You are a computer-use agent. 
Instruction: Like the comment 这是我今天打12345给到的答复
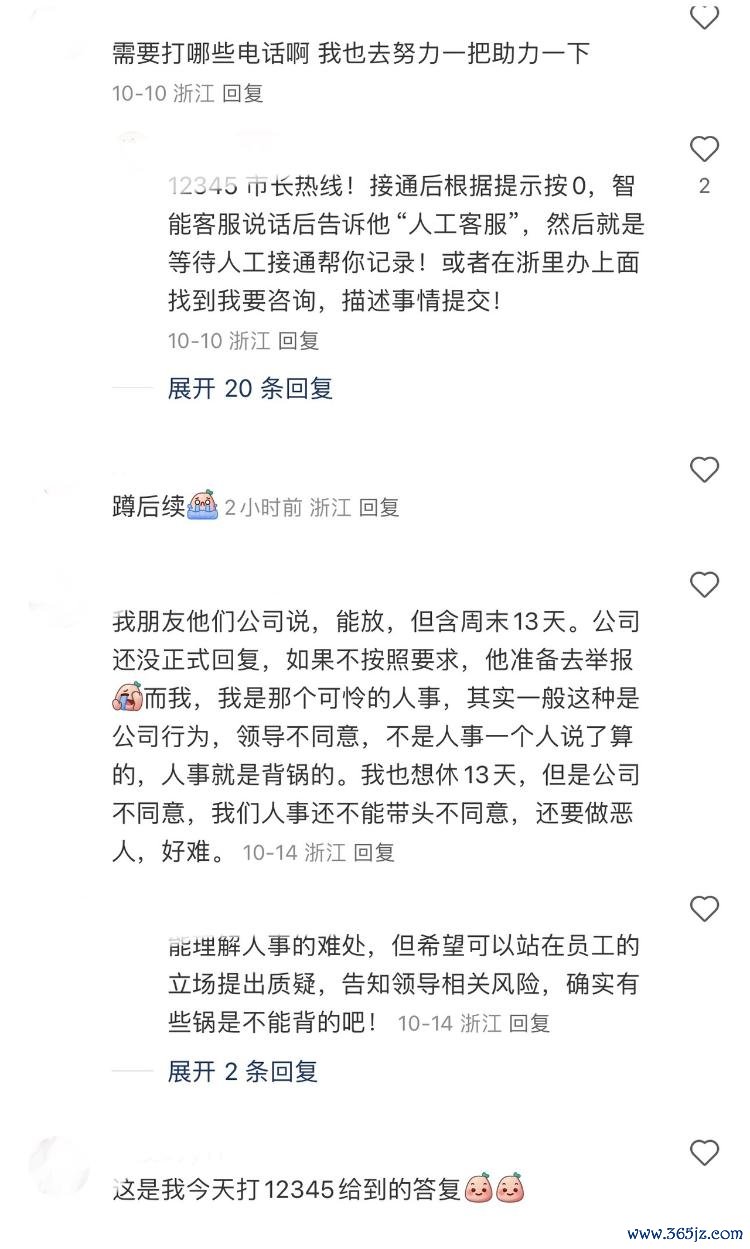[705, 1152]
